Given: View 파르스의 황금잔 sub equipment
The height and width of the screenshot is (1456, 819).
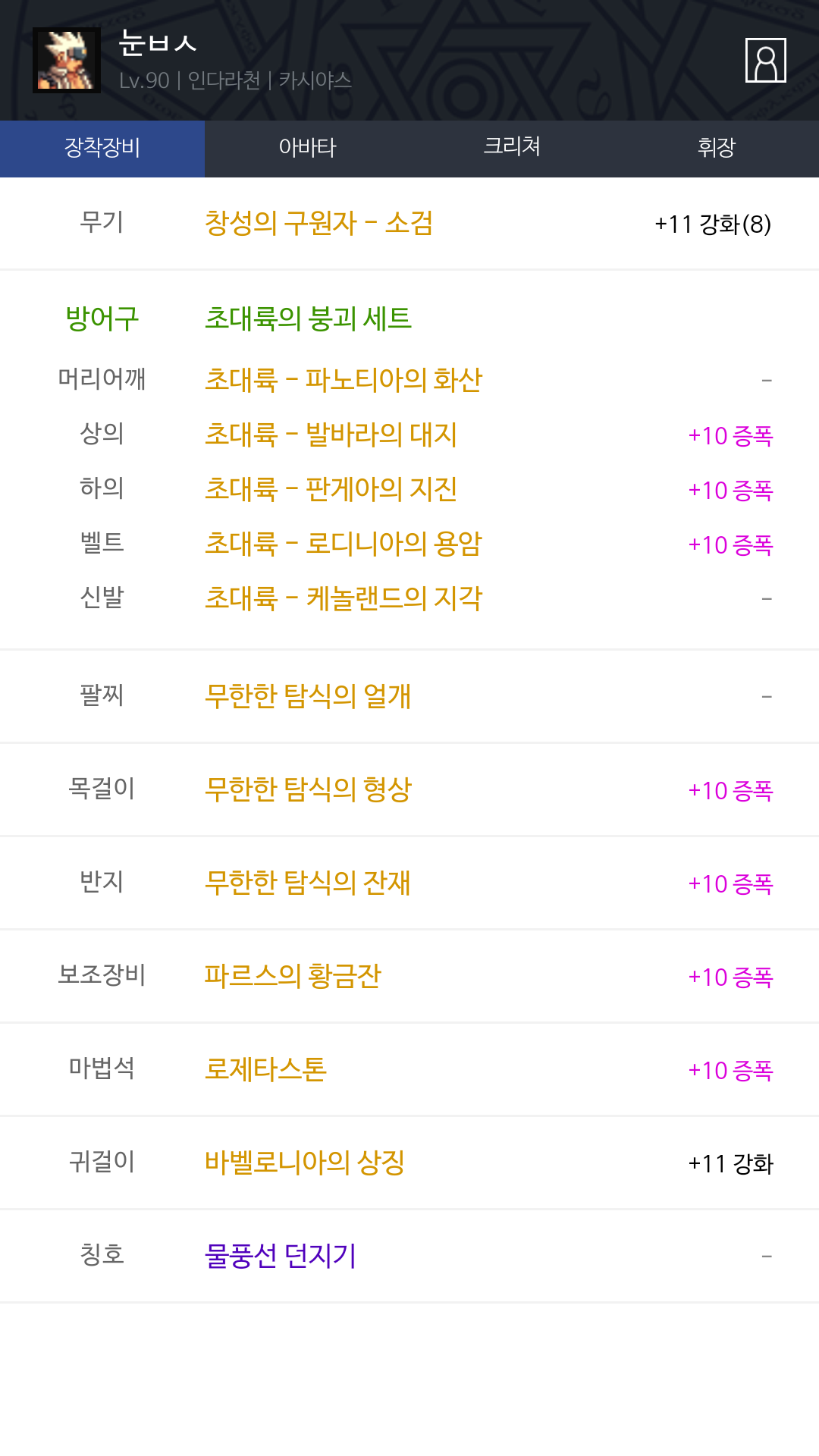Looking at the screenshot, I should tap(293, 976).
